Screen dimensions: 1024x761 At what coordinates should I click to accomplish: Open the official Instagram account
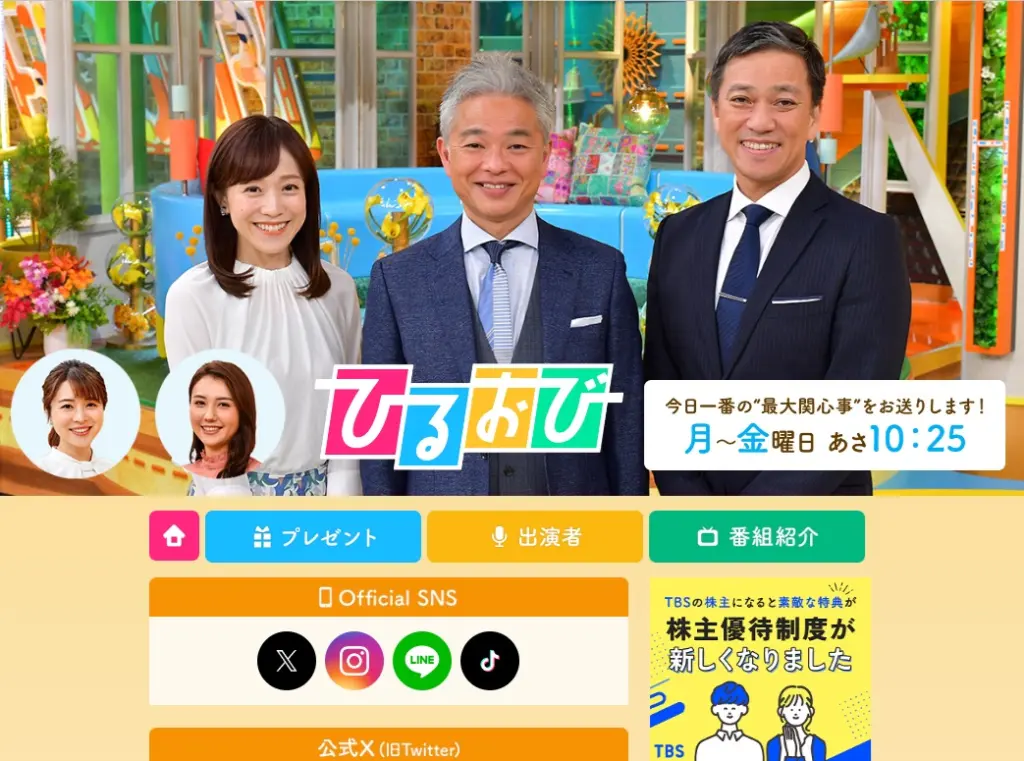(x=354, y=660)
